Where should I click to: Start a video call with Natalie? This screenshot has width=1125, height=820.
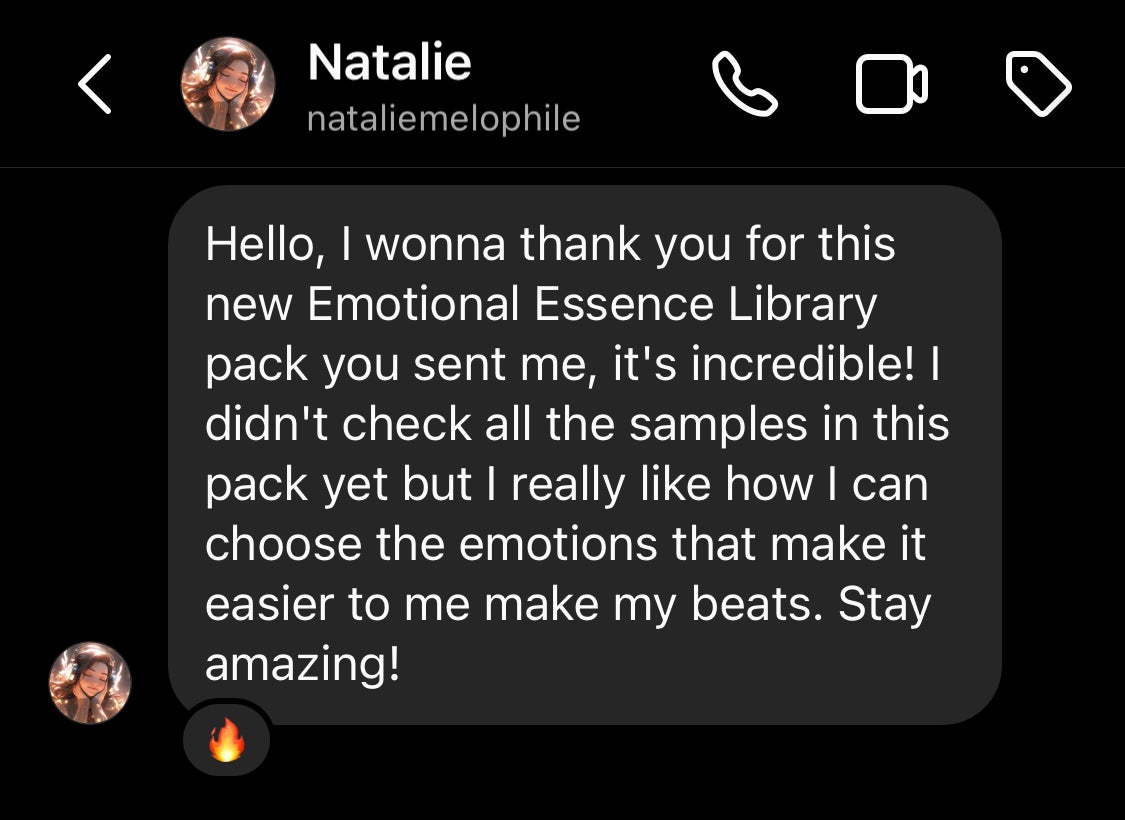pos(892,86)
